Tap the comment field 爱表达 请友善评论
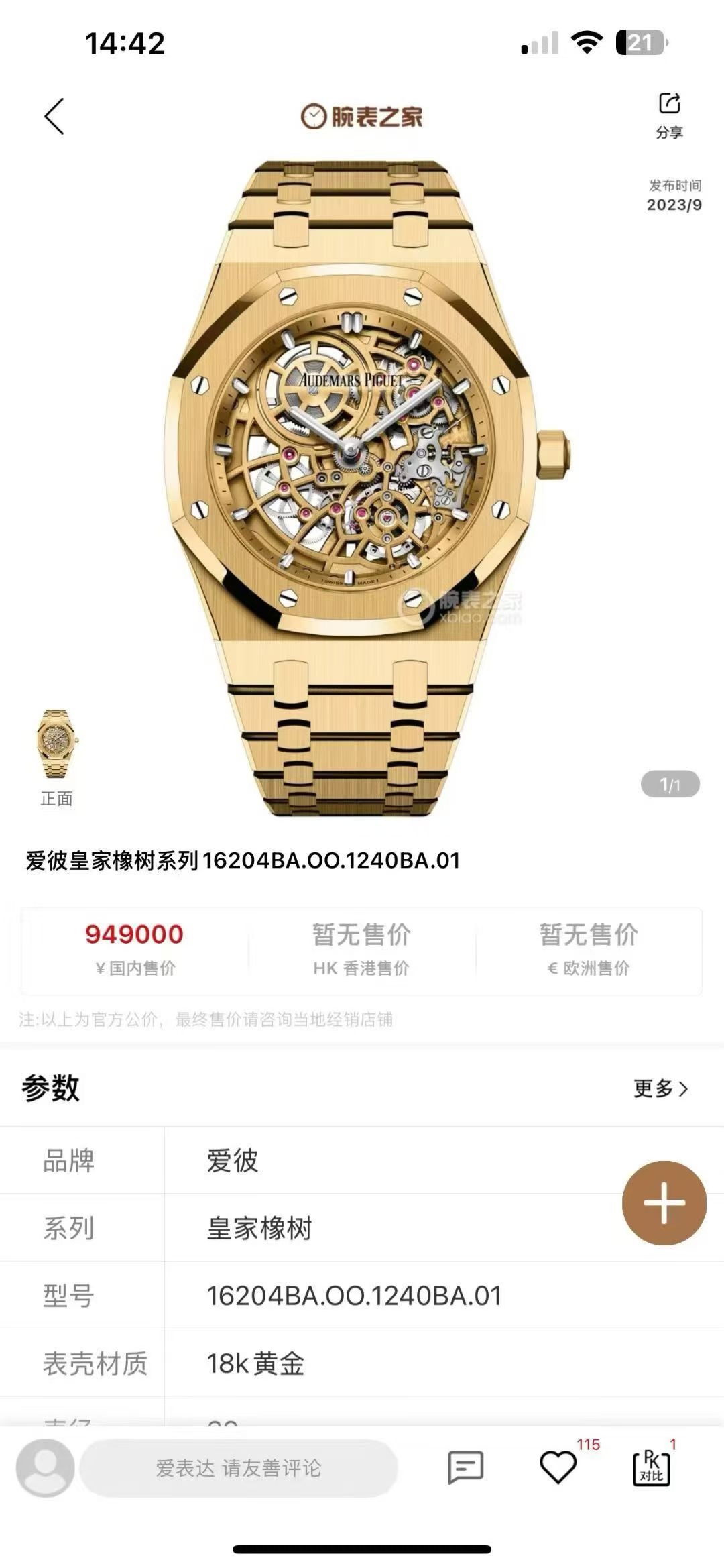Viewport: 724px width, 1568px height. click(x=239, y=1468)
